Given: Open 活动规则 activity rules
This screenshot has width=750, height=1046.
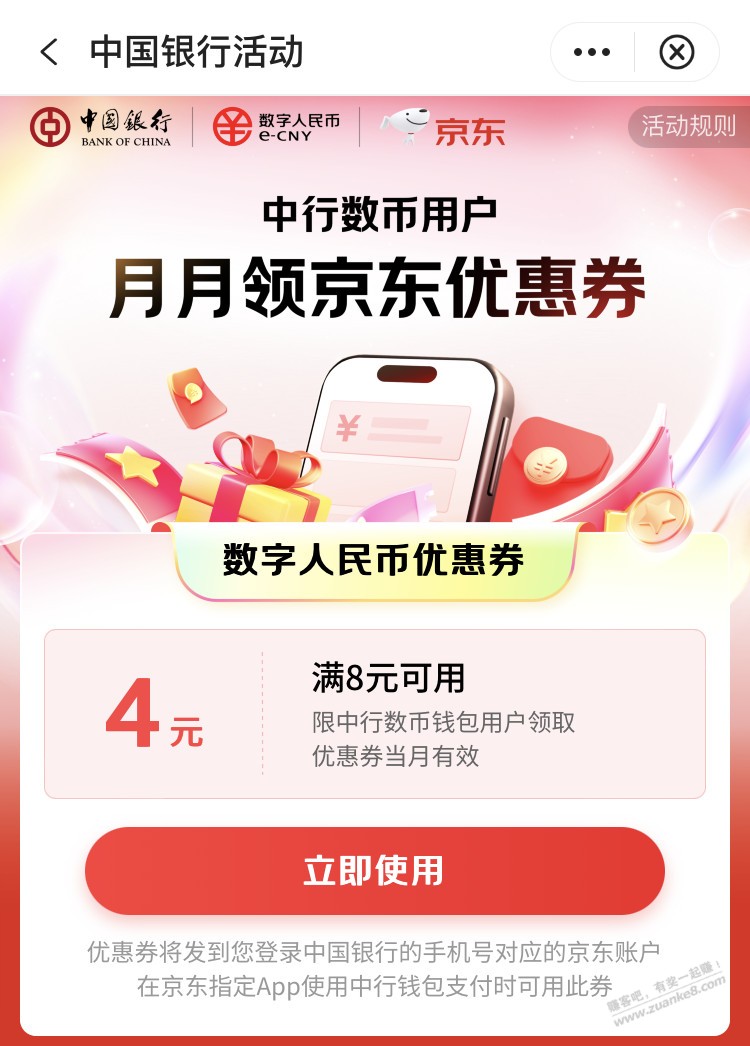Looking at the screenshot, I should [687, 127].
